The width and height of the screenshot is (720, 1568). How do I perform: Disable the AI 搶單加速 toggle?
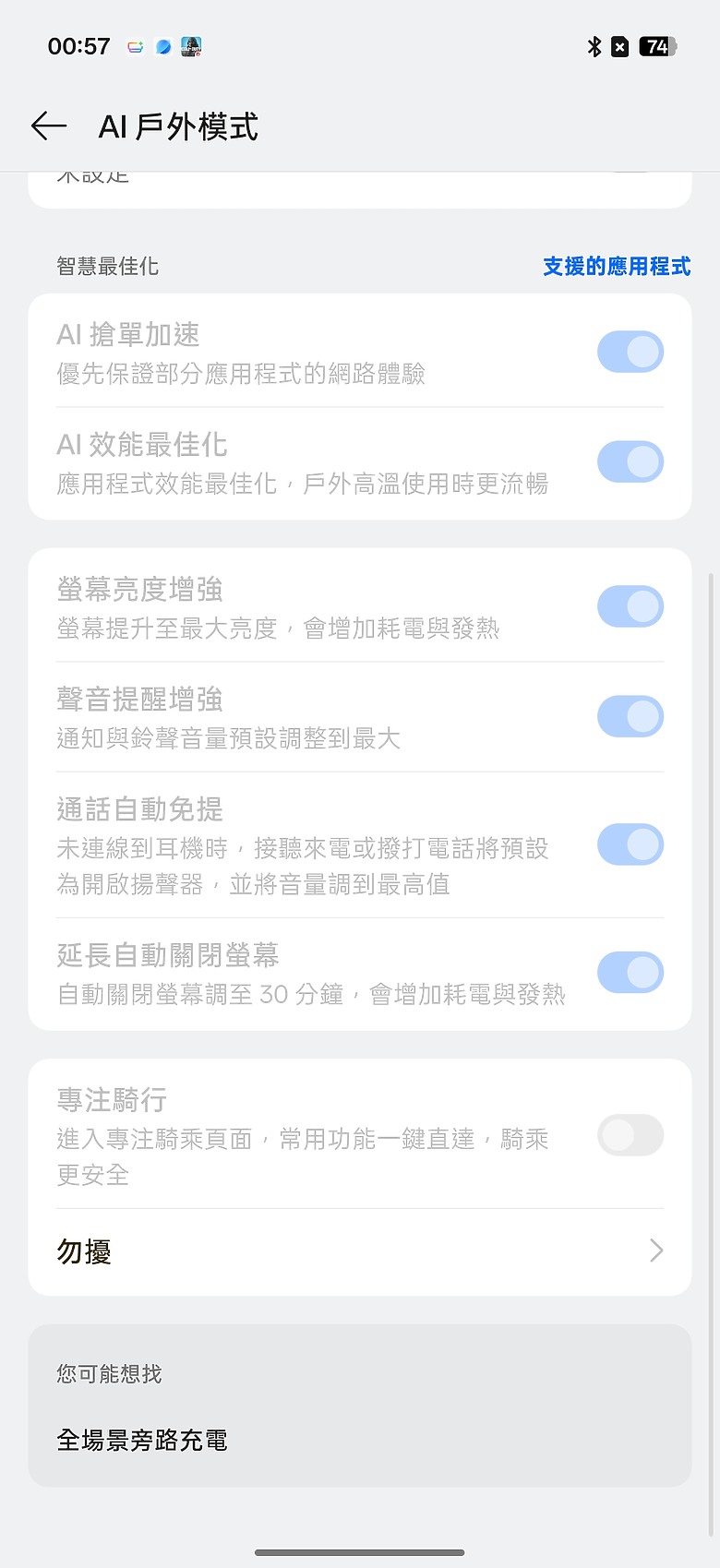(630, 352)
